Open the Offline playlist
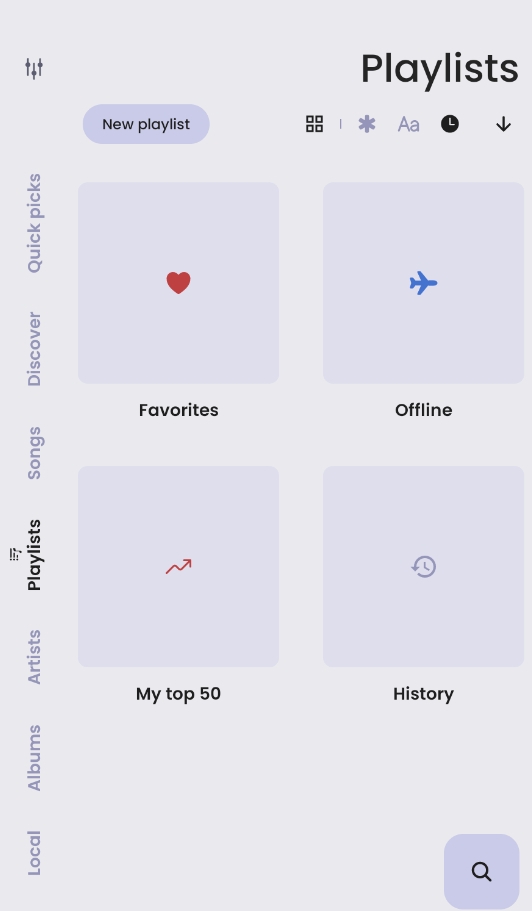 point(423,283)
